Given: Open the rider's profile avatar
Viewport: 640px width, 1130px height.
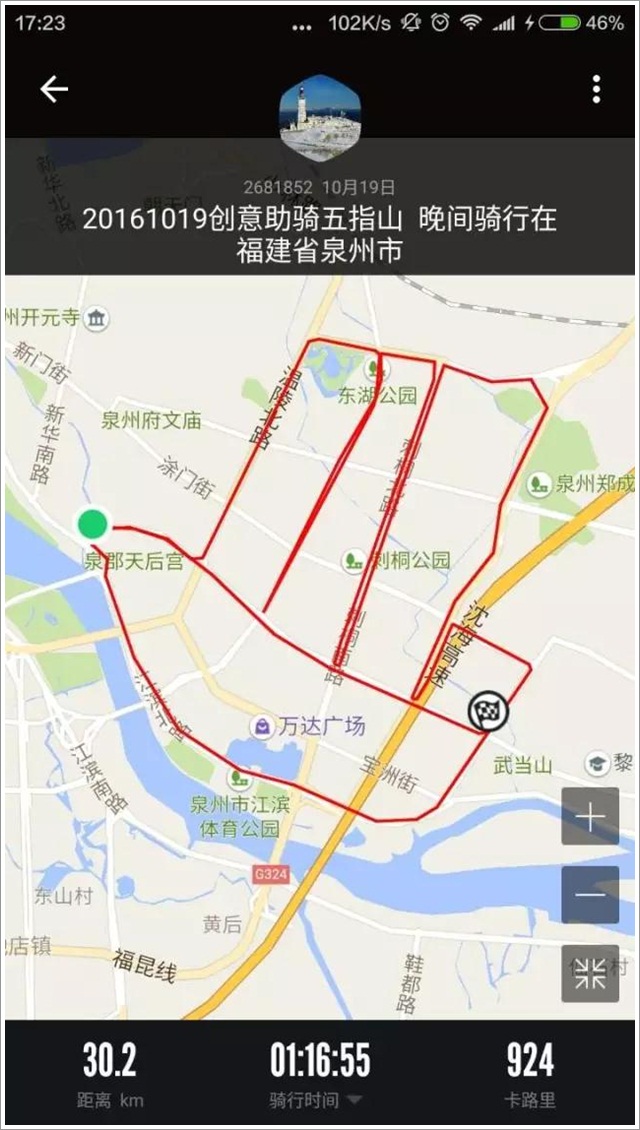Looking at the screenshot, I should tap(319, 117).
